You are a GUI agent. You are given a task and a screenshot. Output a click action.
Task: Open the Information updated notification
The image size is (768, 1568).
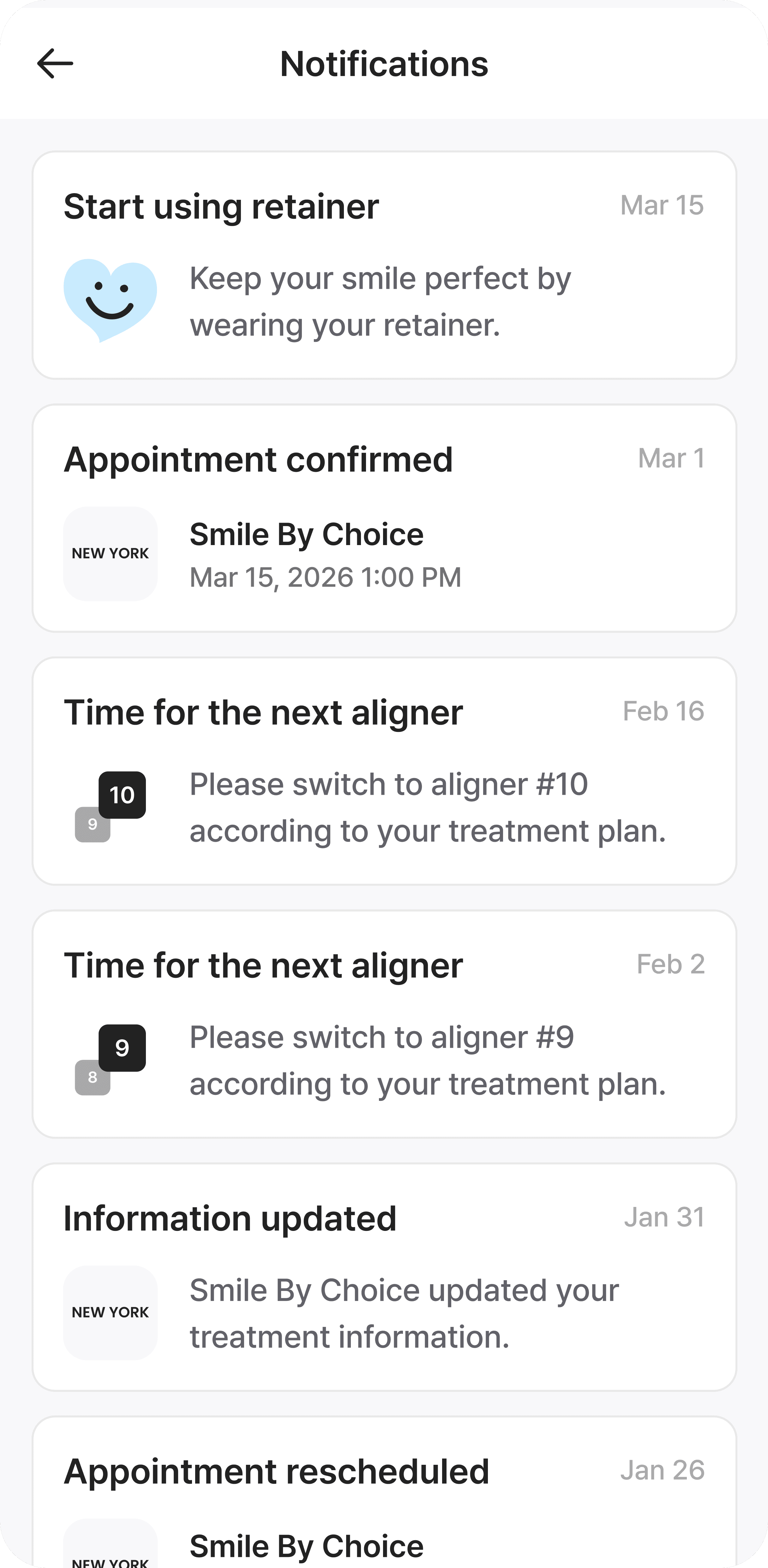click(384, 1277)
